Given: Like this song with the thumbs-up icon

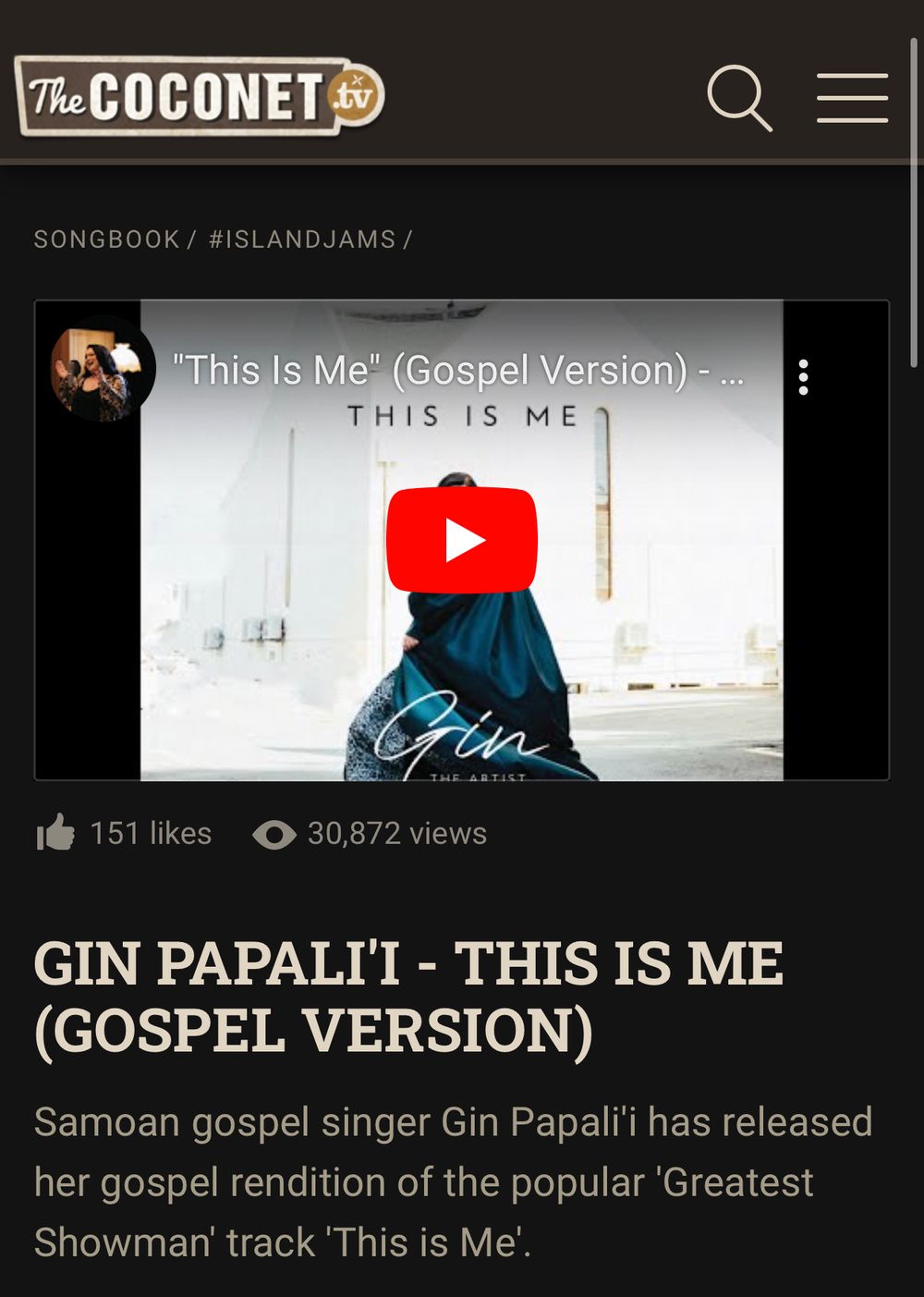Looking at the screenshot, I should pyautogui.click(x=55, y=833).
